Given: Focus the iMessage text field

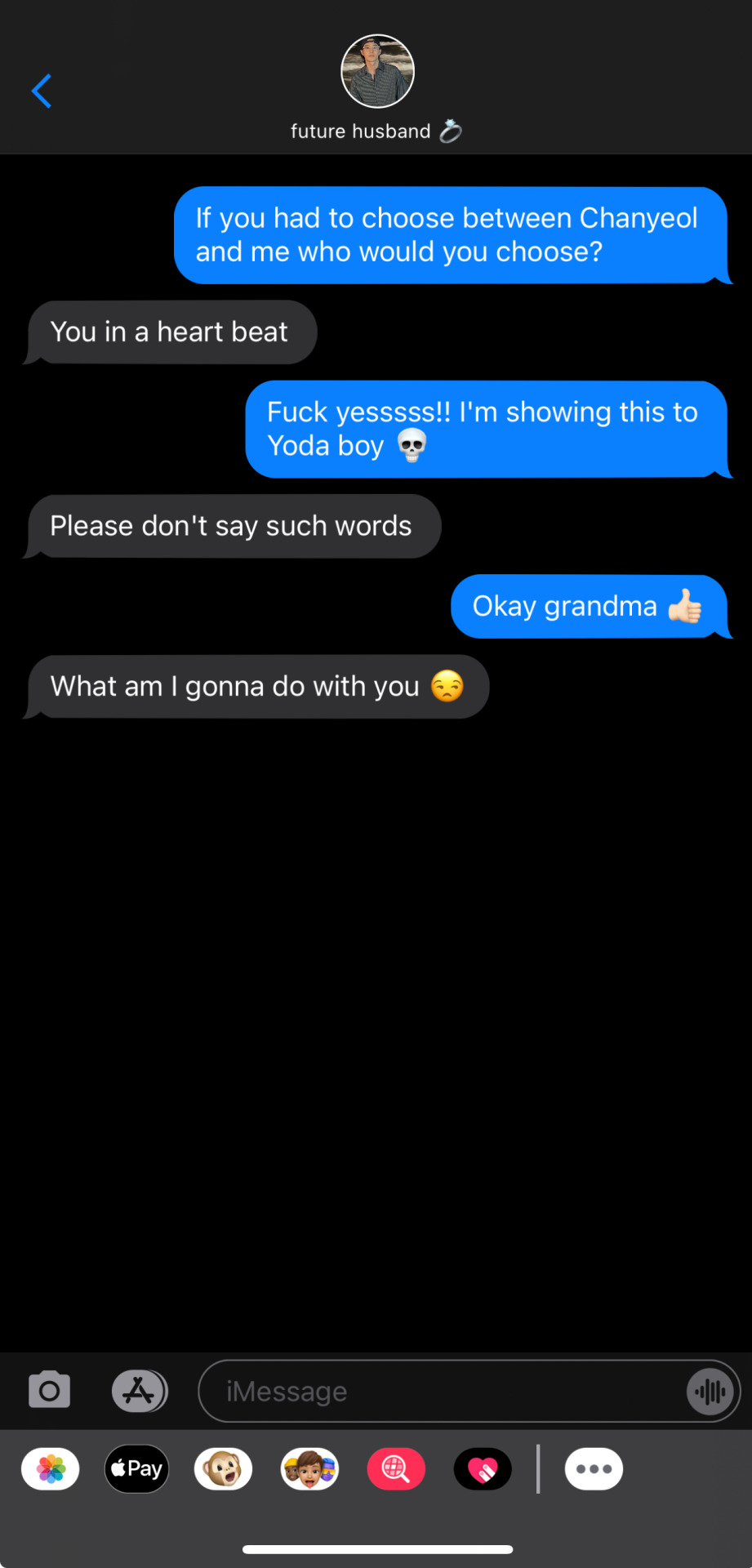Looking at the screenshot, I should [x=441, y=1391].
